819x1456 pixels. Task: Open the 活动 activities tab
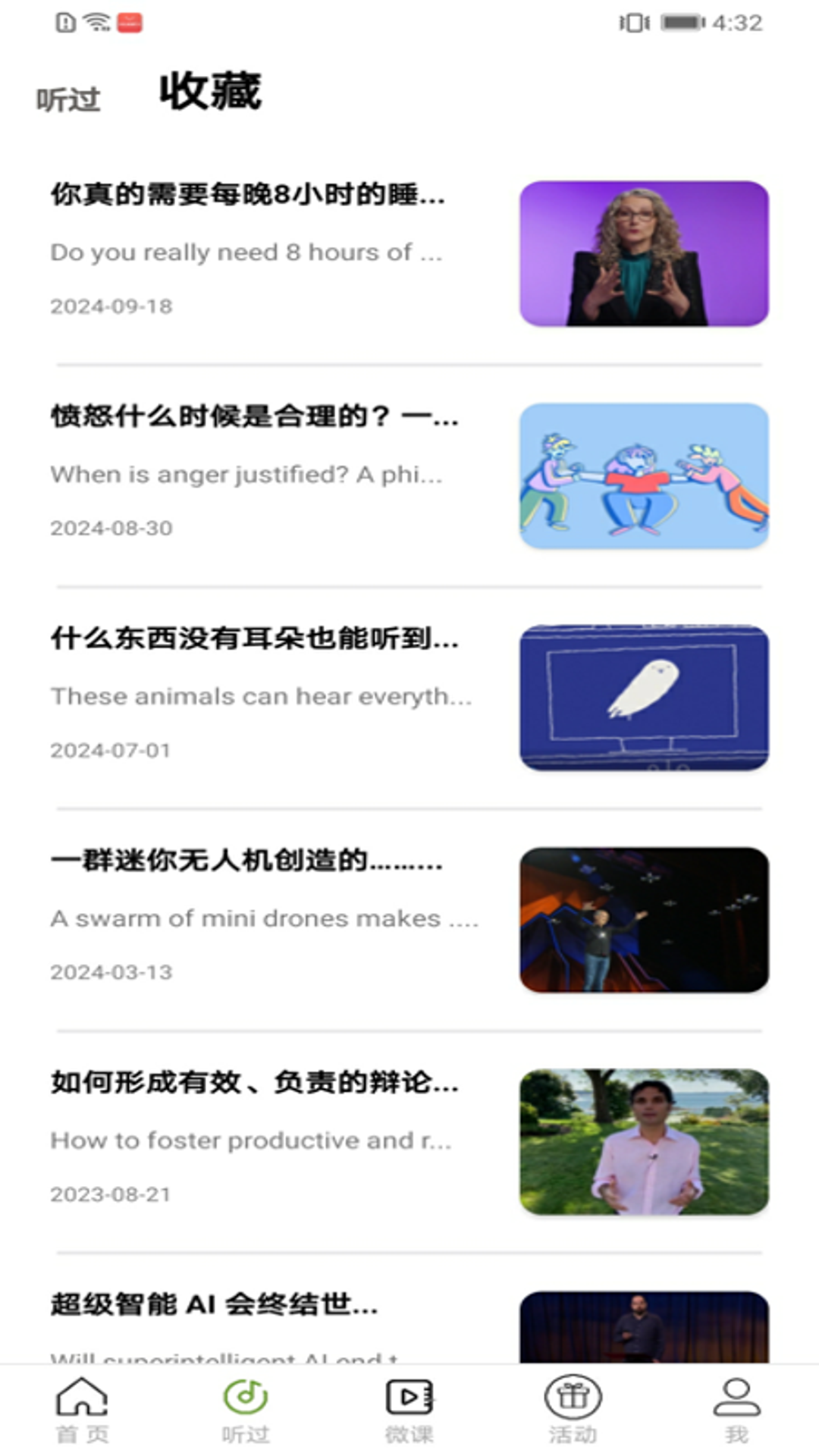pos(573,1410)
